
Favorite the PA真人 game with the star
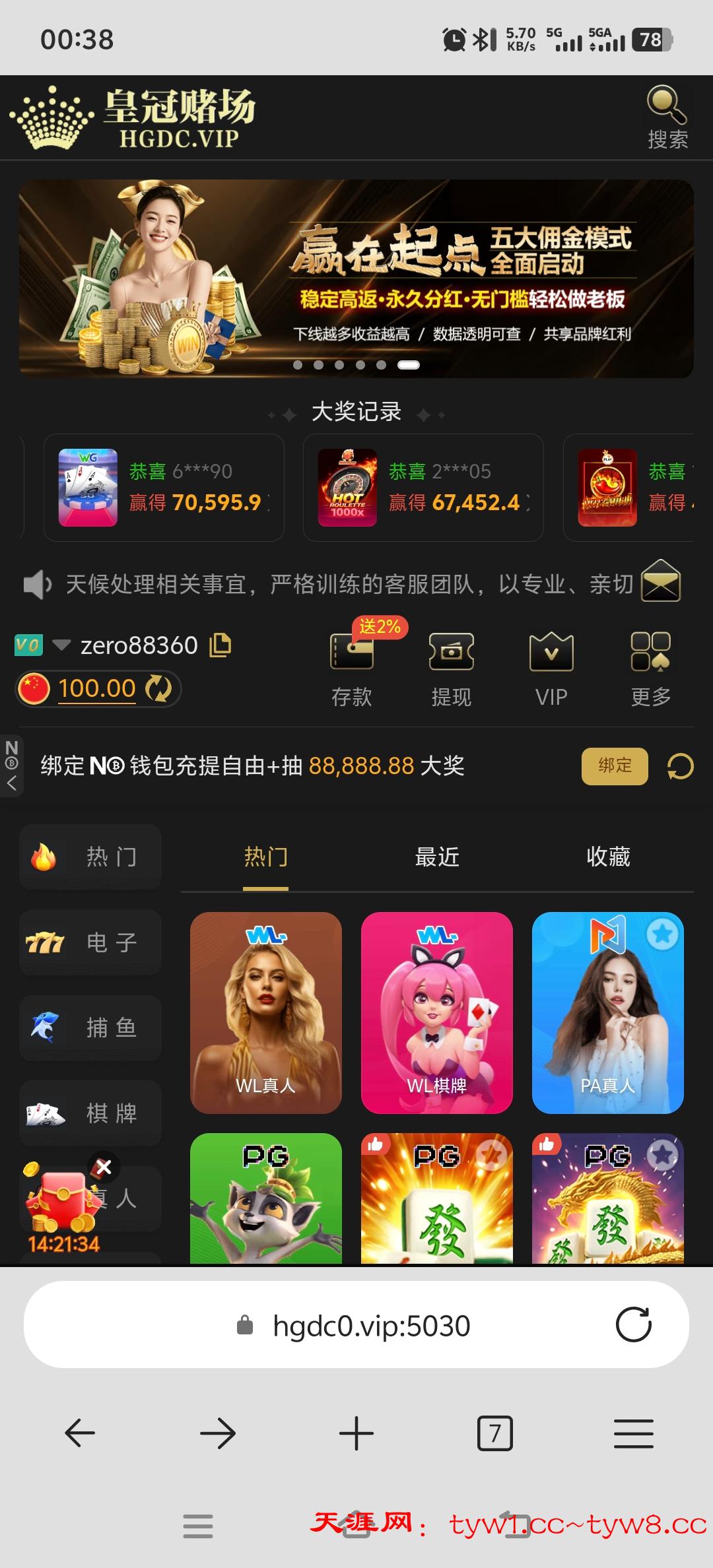pos(662,934)
